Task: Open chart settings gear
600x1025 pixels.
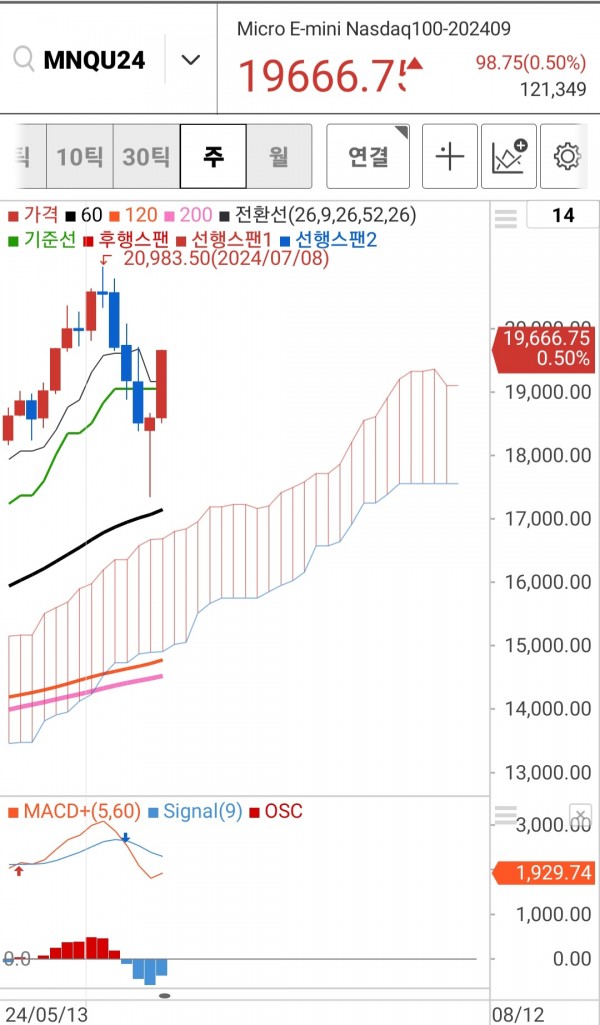Action: 566,157
